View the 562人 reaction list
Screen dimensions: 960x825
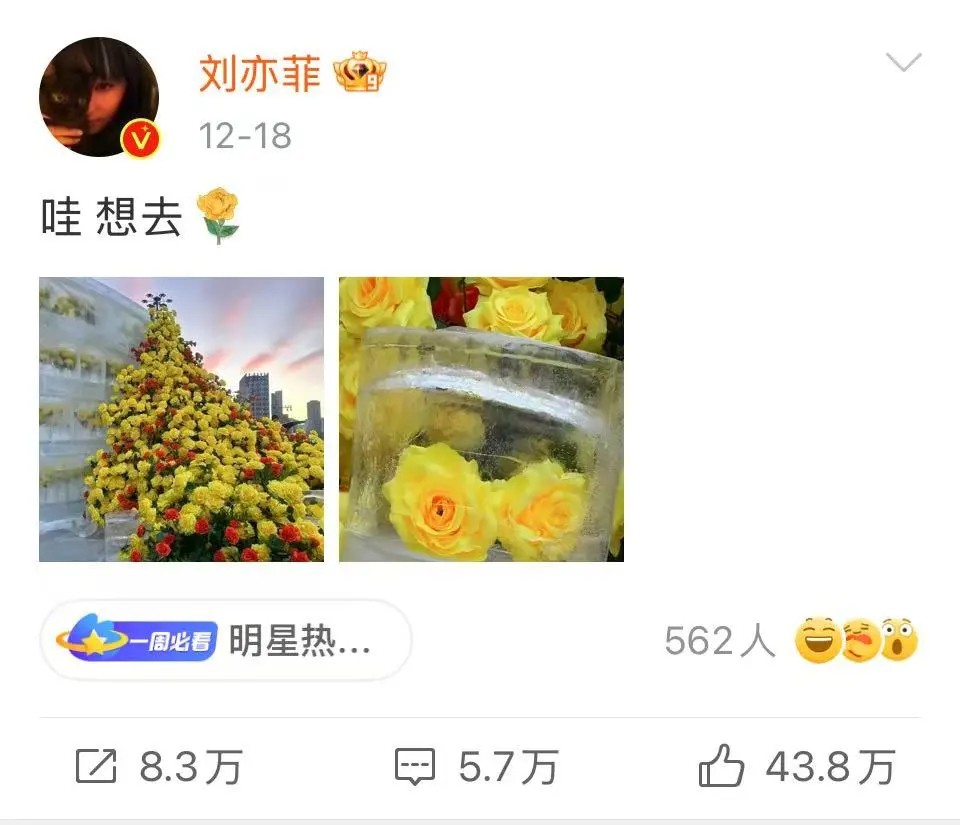tap(790, 641)
